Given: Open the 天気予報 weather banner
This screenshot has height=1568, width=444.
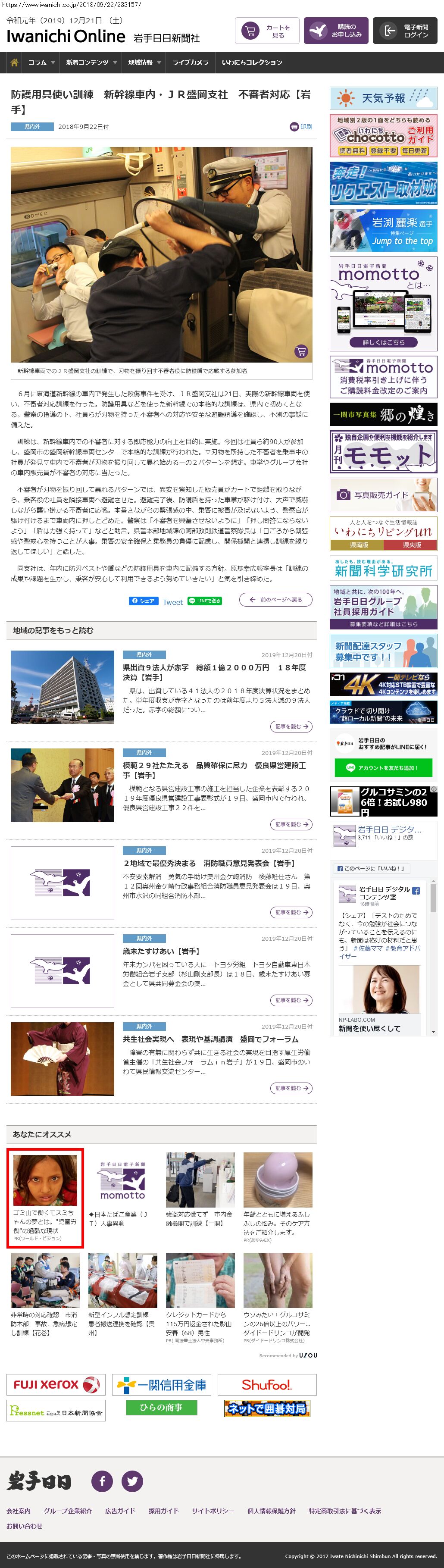Looking at the screenshot, I should click(x=383, y=98).
